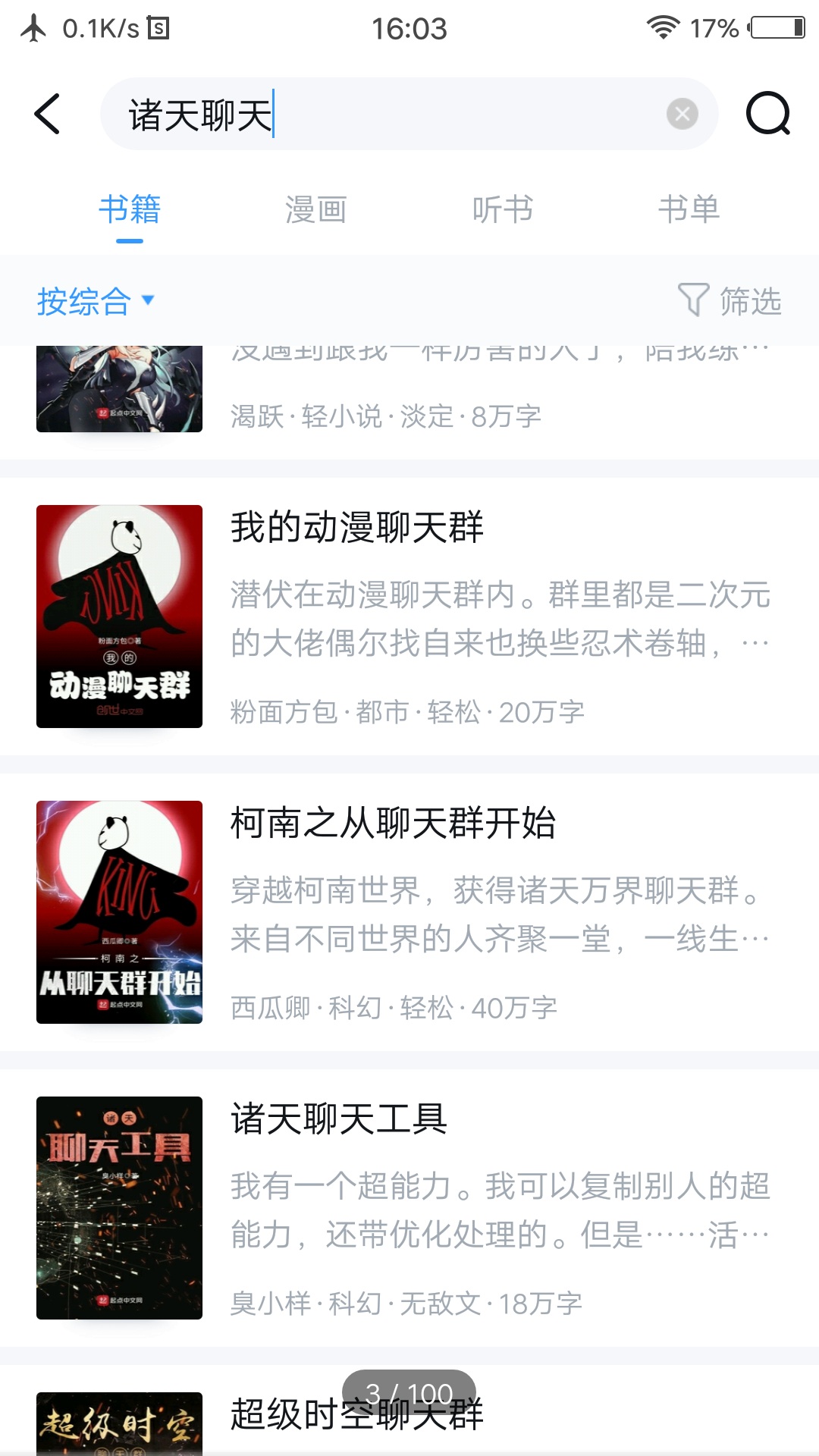Switch to the 书单 tab
This screenshot has height=1456, width=819.
(x=689, y=210)
